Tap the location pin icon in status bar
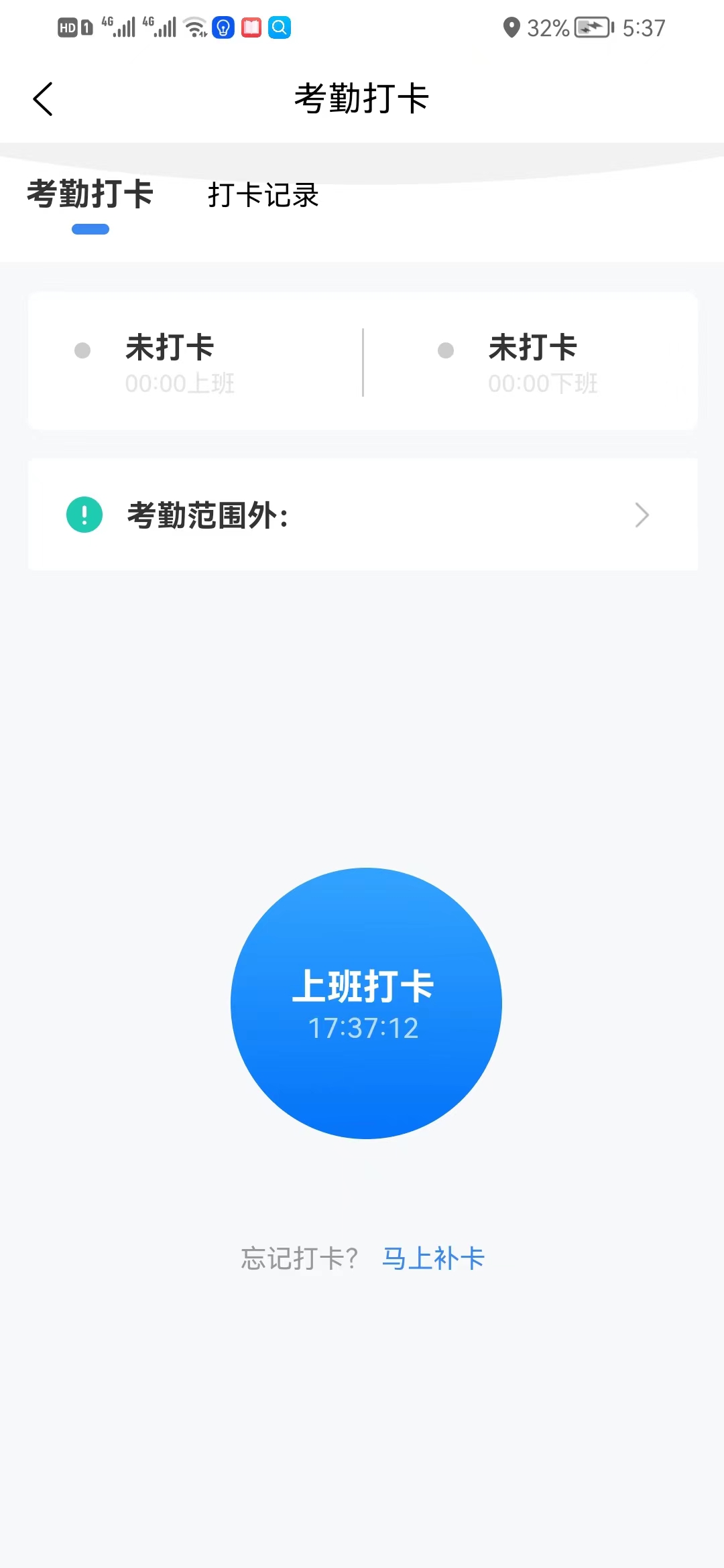Image resolution: width=724 pixels, height=1568 pixels. [514, 27]
